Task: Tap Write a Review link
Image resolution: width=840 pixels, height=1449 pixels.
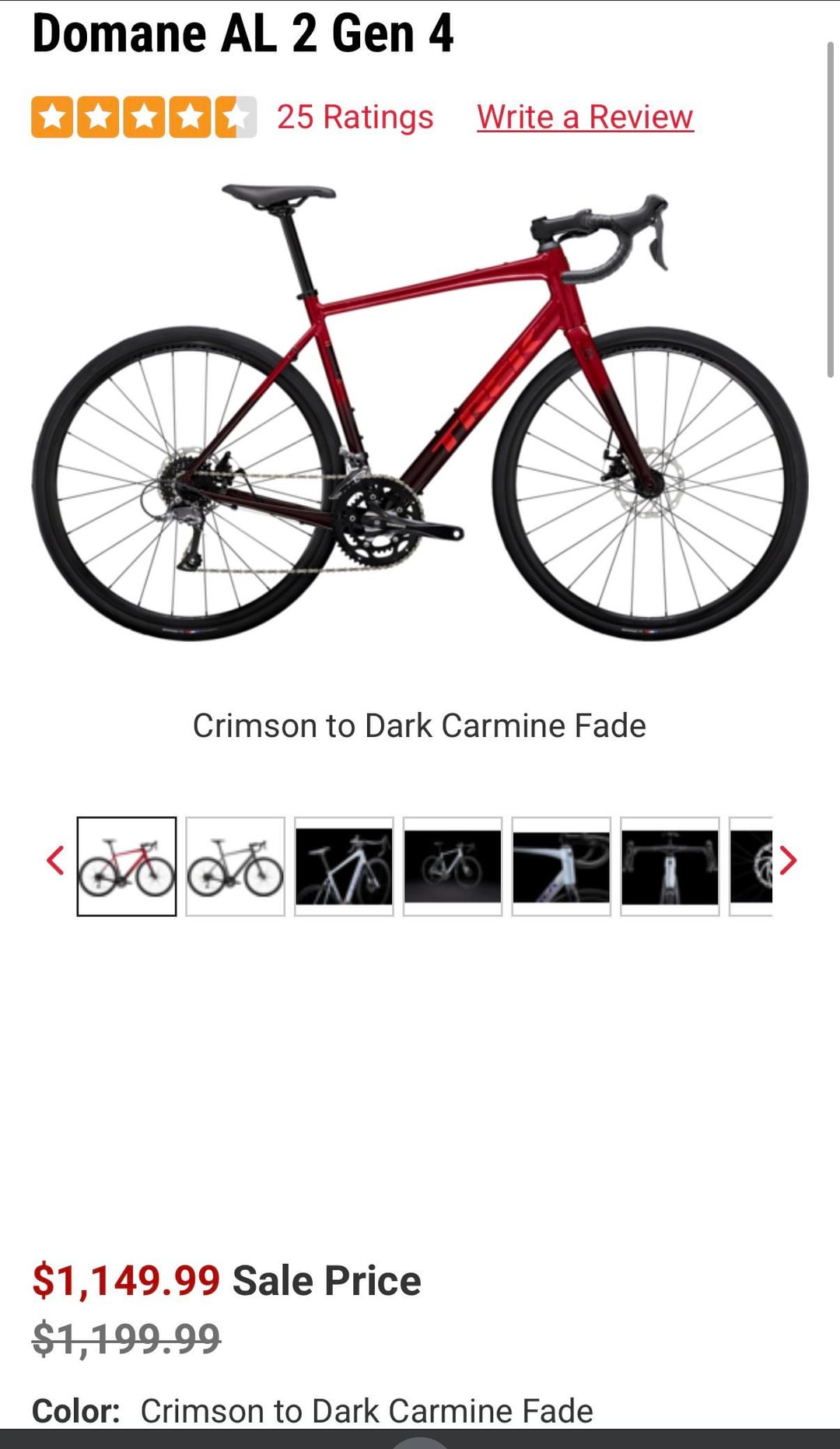Action: [x=585, y=118]
